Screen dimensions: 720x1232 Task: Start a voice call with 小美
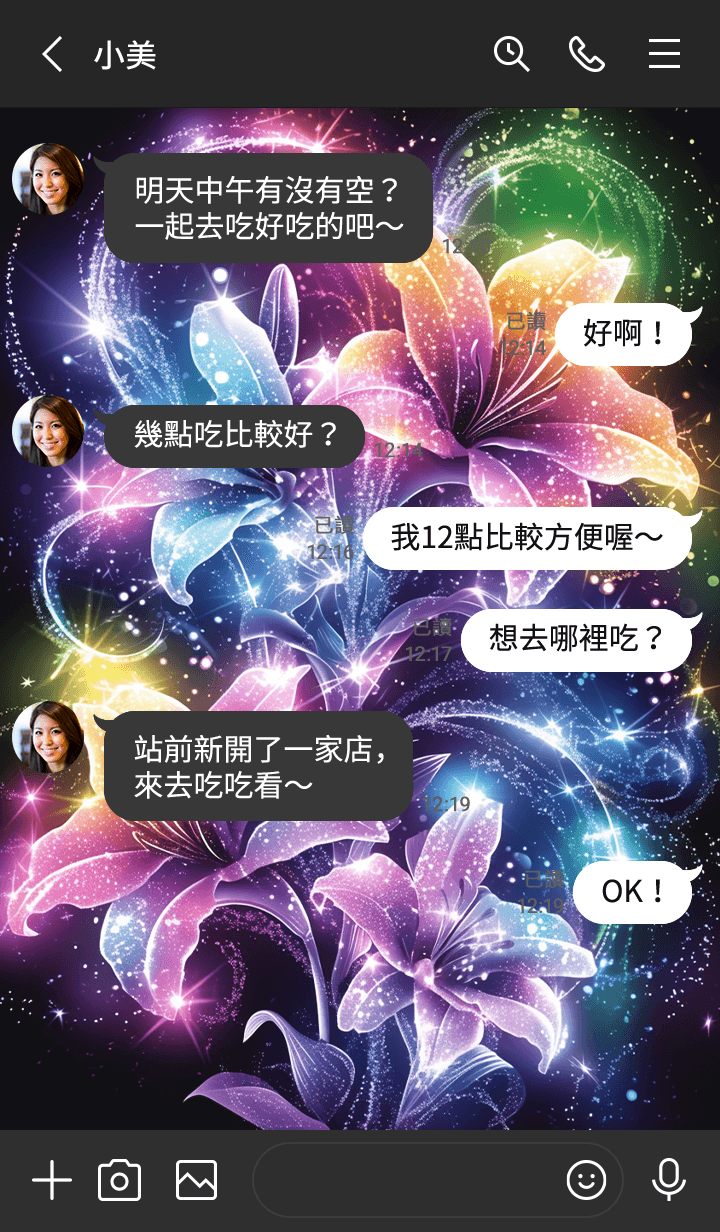[587, 54]
